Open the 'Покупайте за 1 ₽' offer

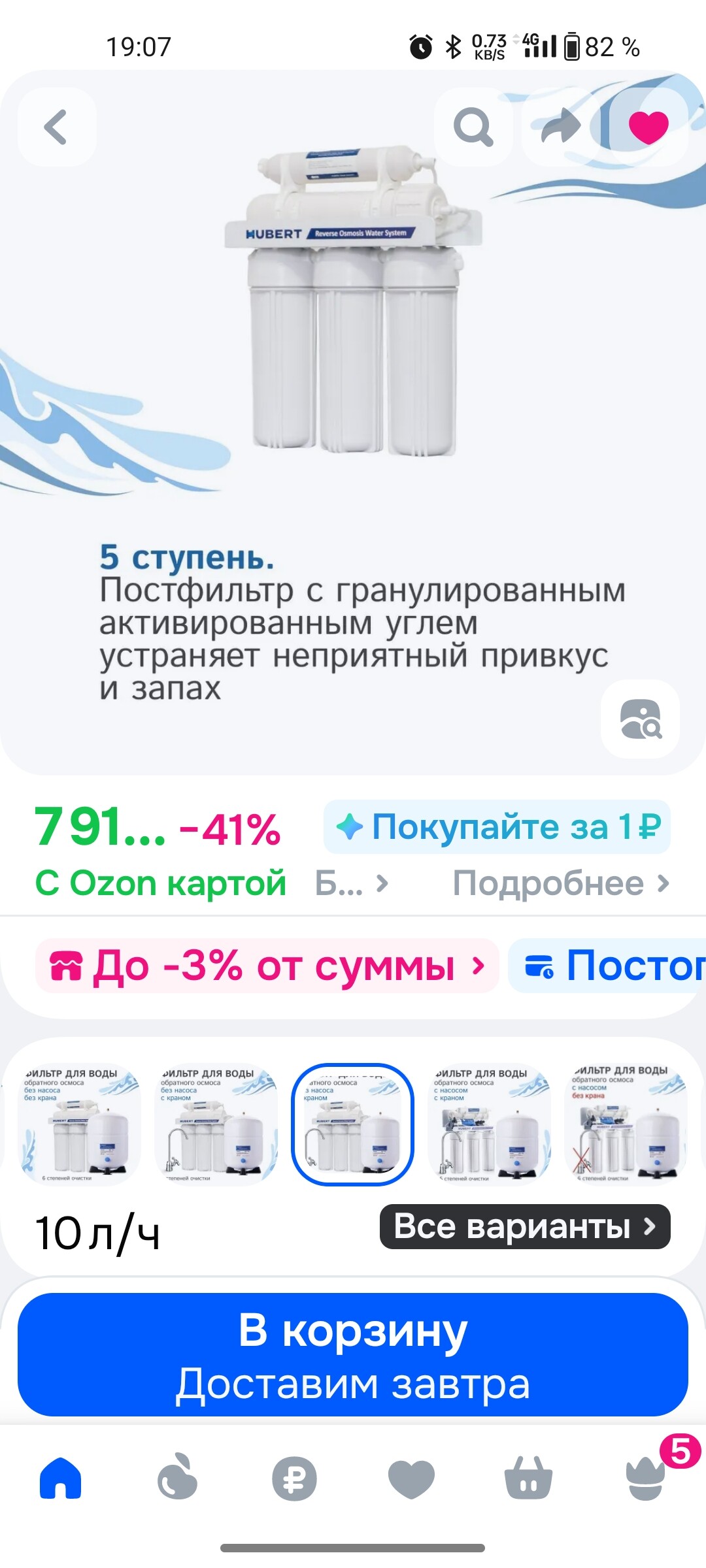point(497,826)
